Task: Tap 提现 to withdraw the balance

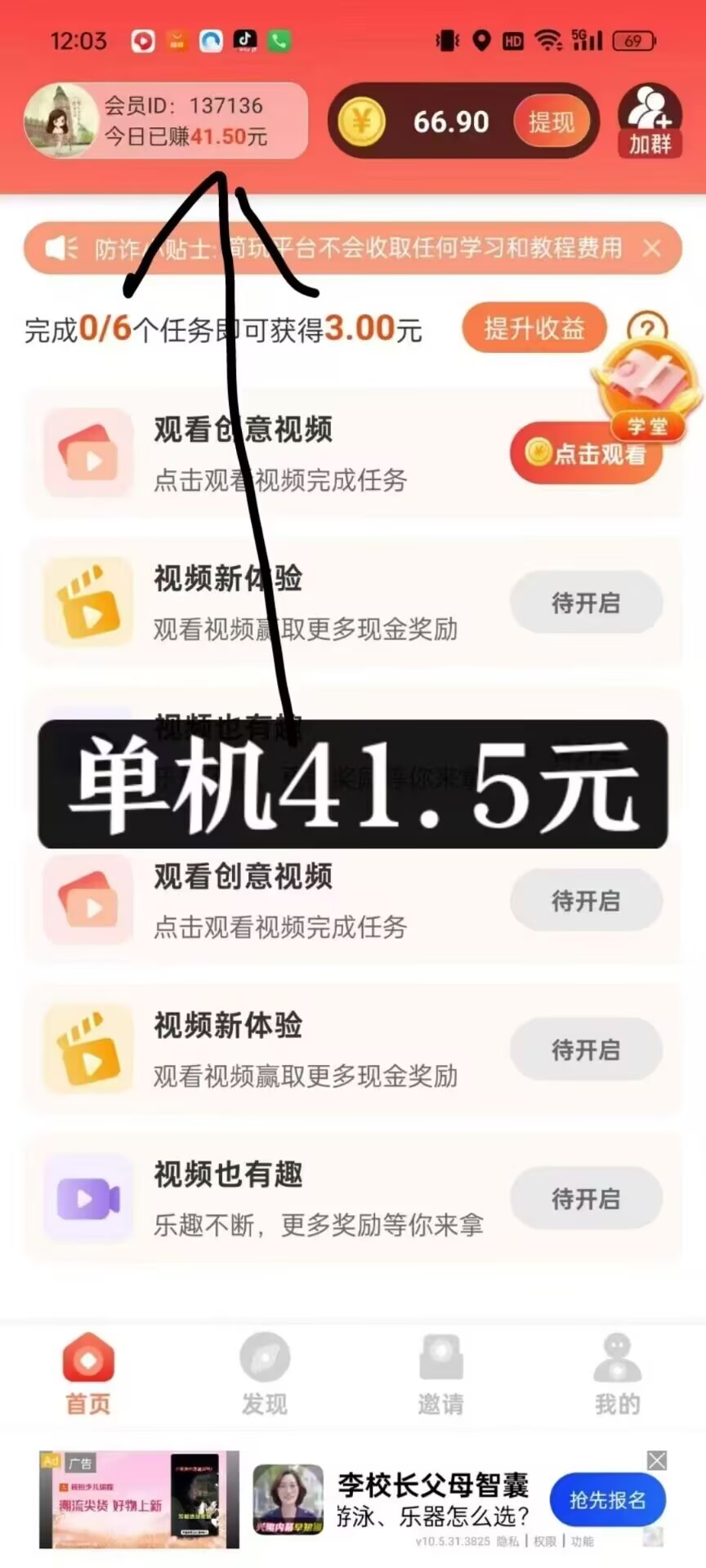Action: (x=551, y=122)
